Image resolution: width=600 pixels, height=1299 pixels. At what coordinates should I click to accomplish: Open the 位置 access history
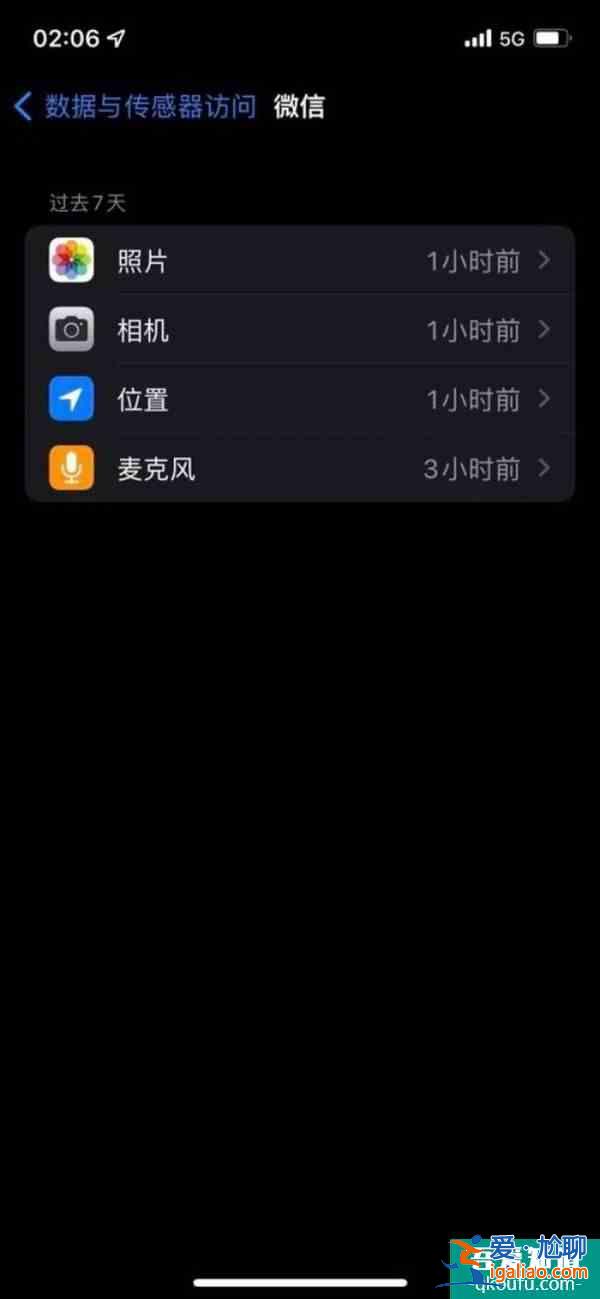(300, 400)
